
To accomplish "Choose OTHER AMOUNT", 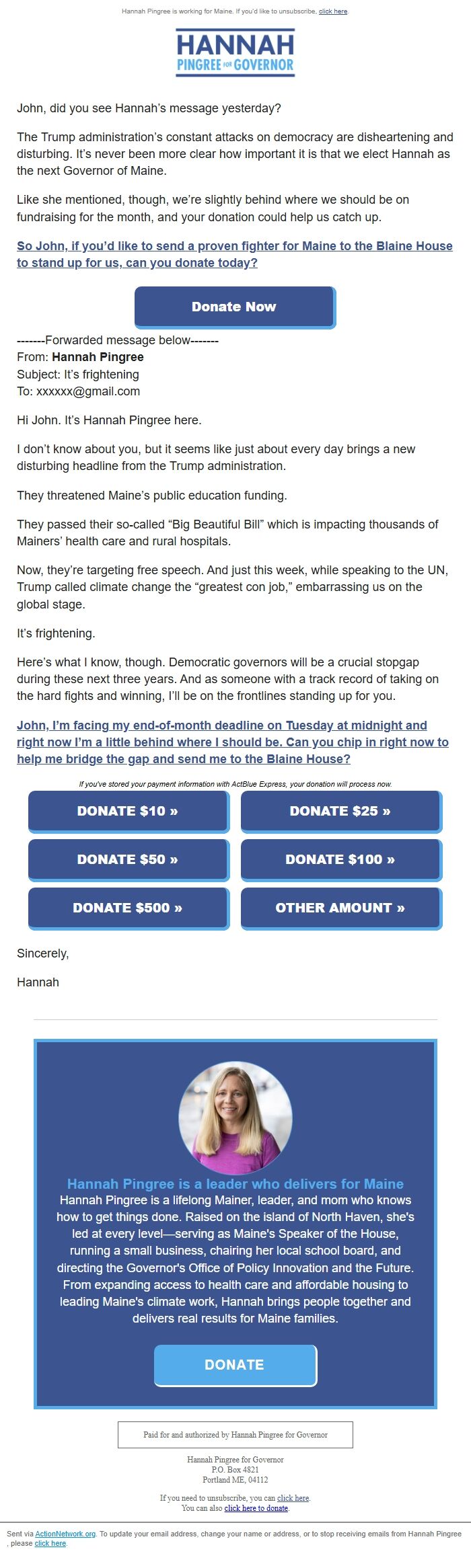I will (340, 908).
